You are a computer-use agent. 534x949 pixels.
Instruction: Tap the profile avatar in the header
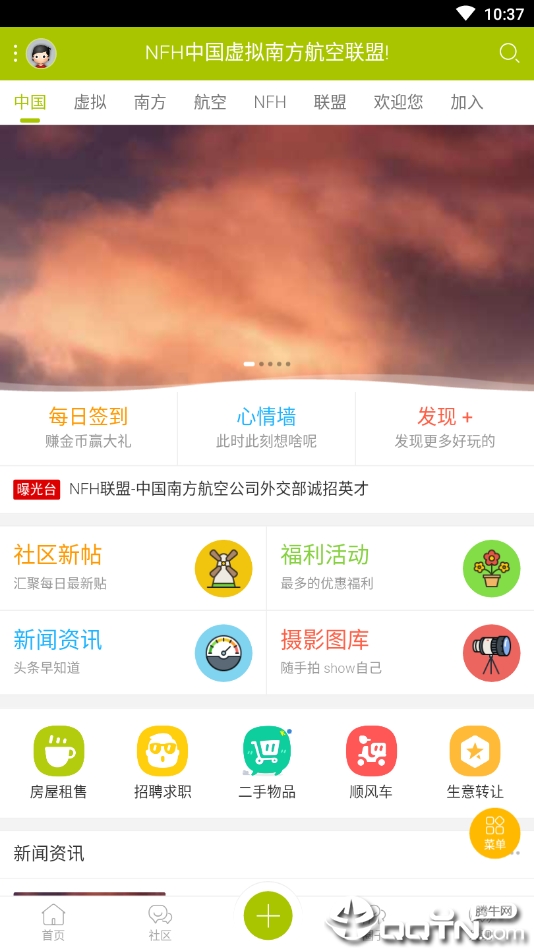point(41,53)
